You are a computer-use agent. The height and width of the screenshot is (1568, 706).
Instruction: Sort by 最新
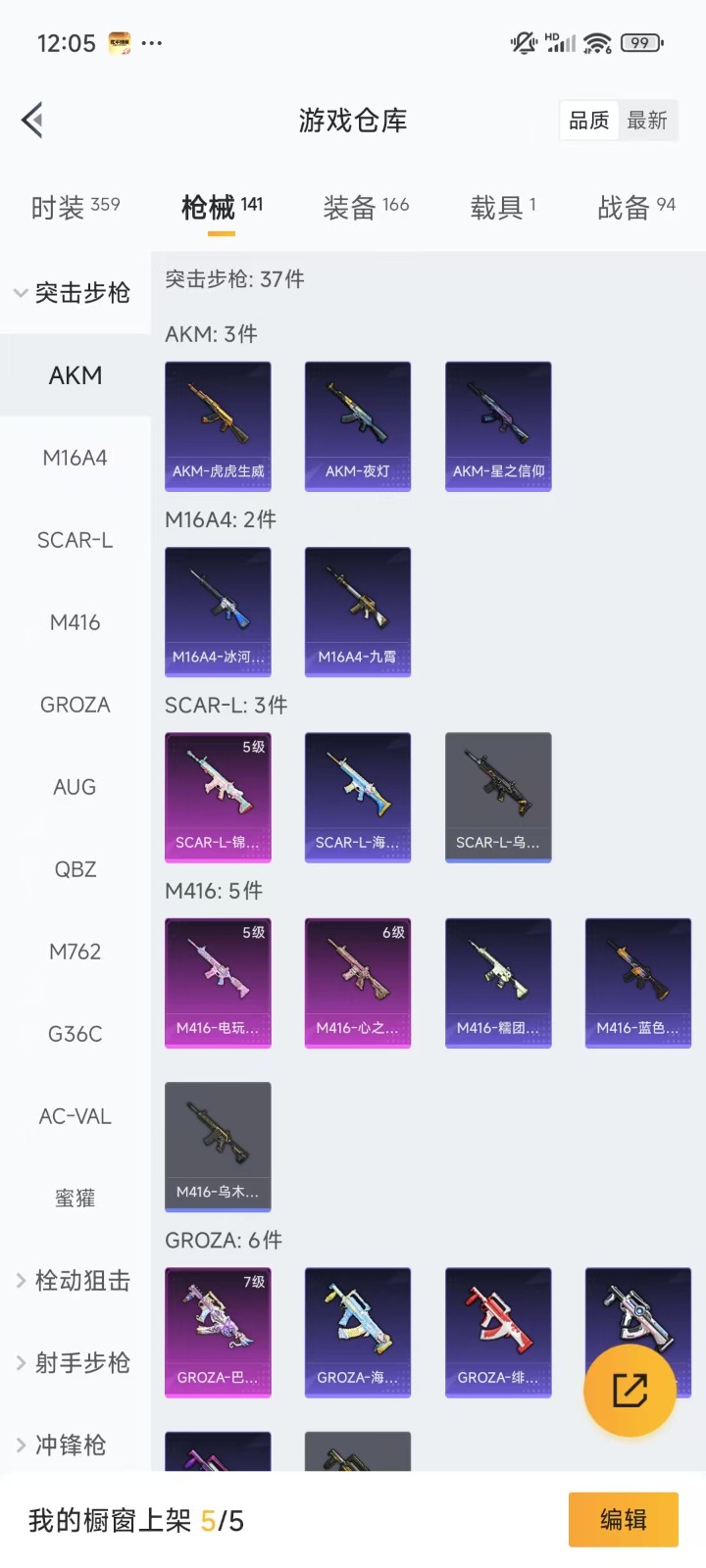pos(647,121)
